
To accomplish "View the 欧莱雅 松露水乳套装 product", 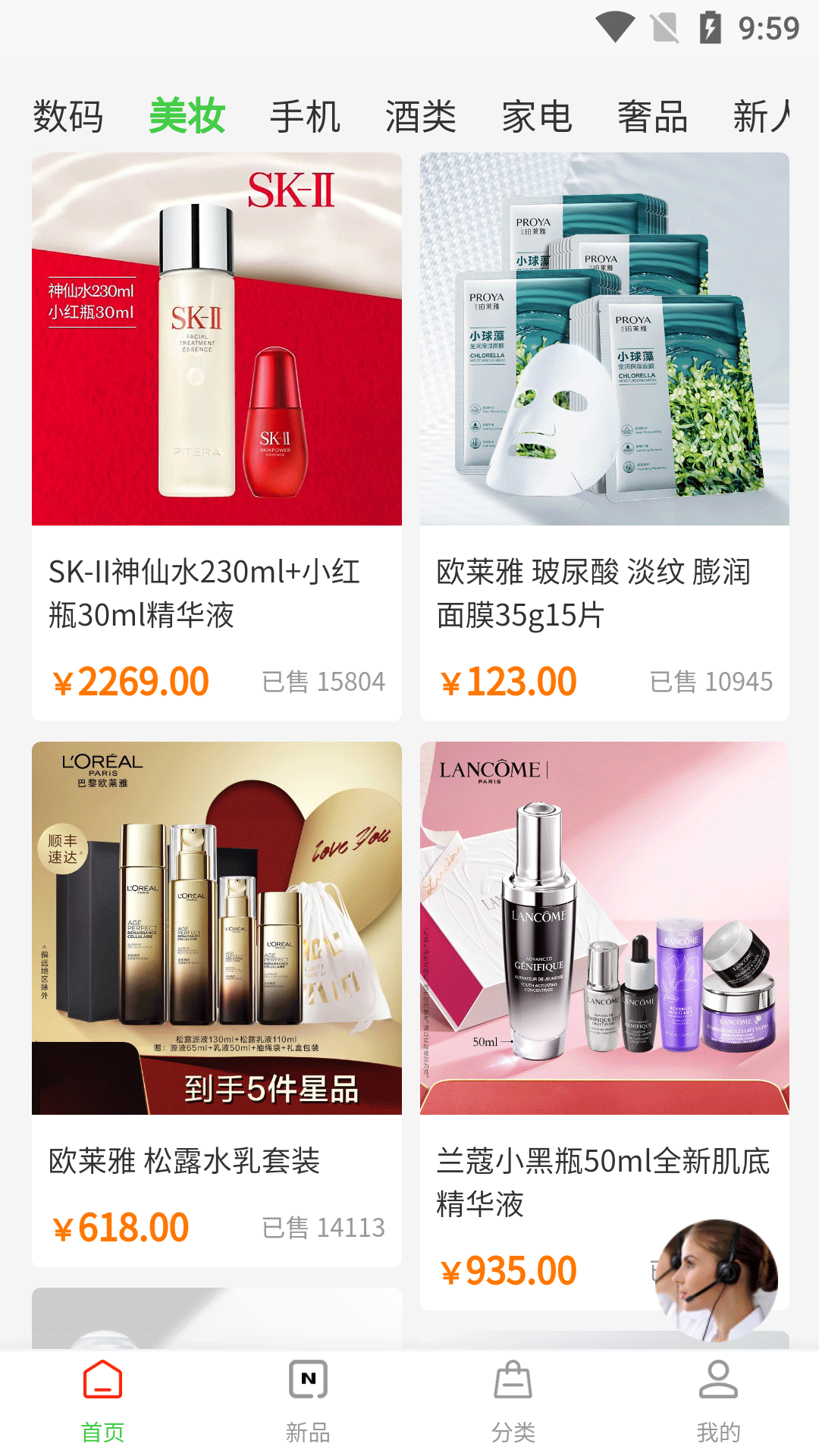I will pos(216,1003).
